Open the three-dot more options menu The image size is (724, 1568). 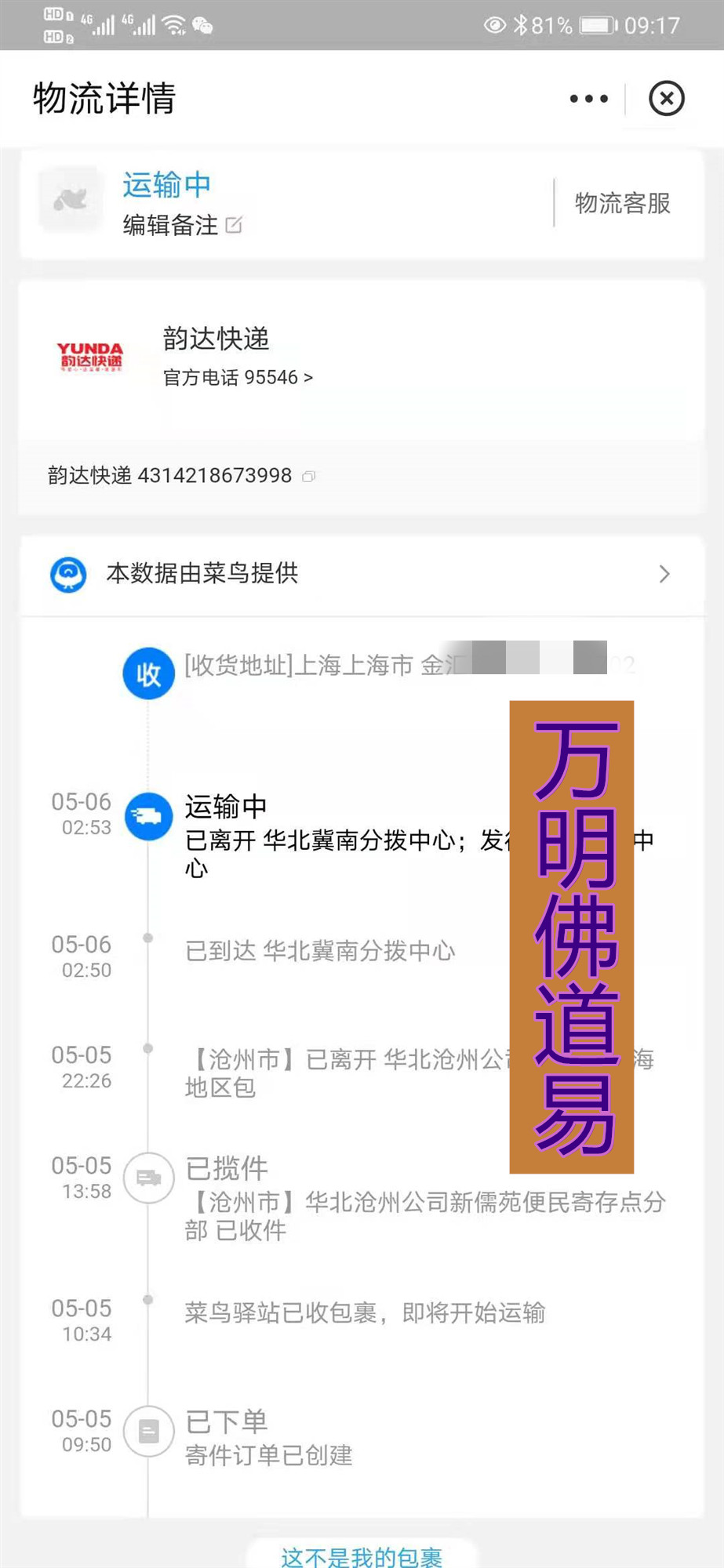[588, 99]
